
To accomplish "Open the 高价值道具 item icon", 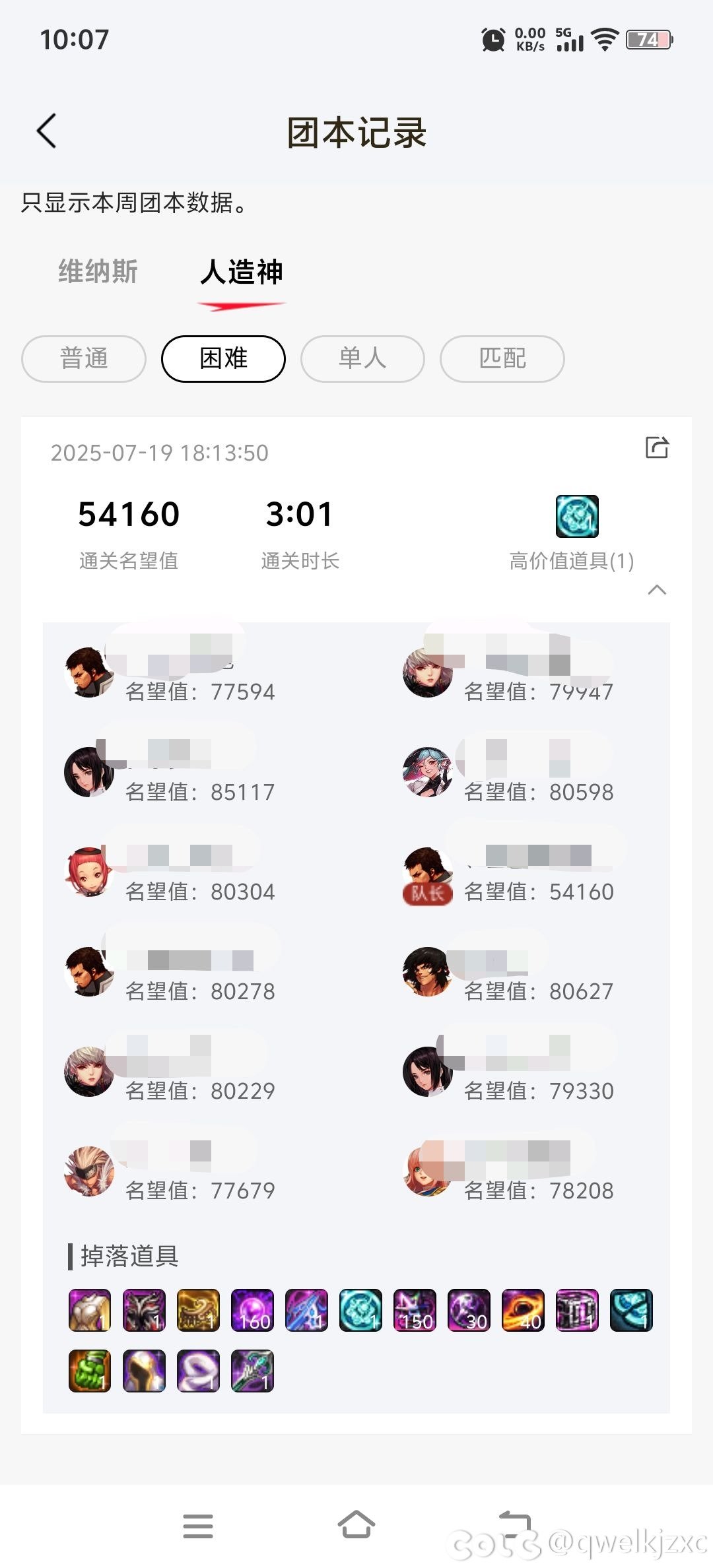I will [577, 516].
